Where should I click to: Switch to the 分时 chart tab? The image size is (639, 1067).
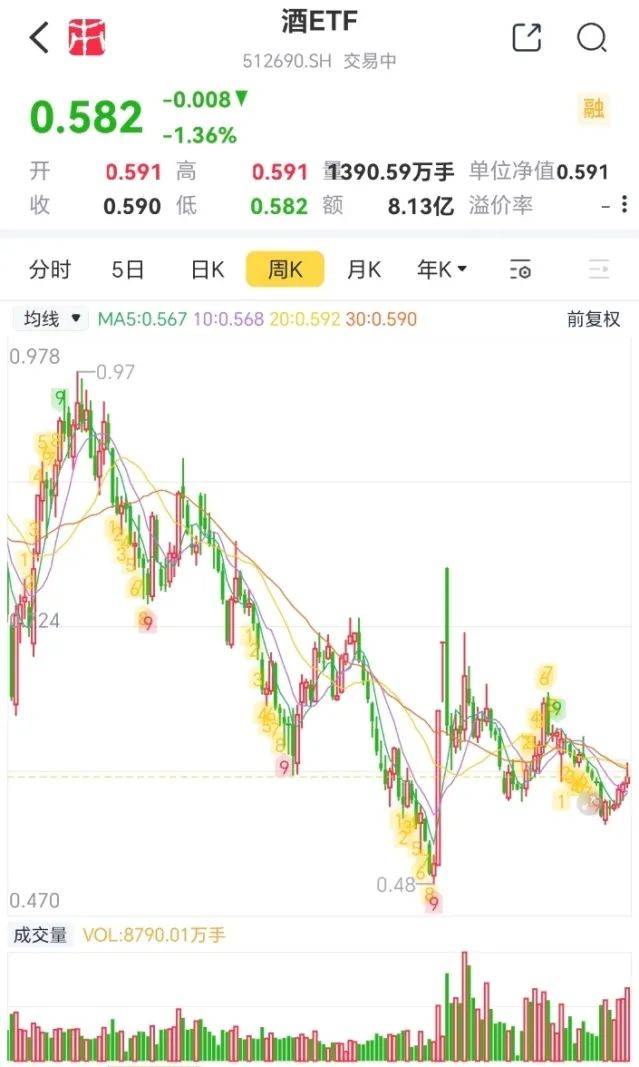(50, 269)
